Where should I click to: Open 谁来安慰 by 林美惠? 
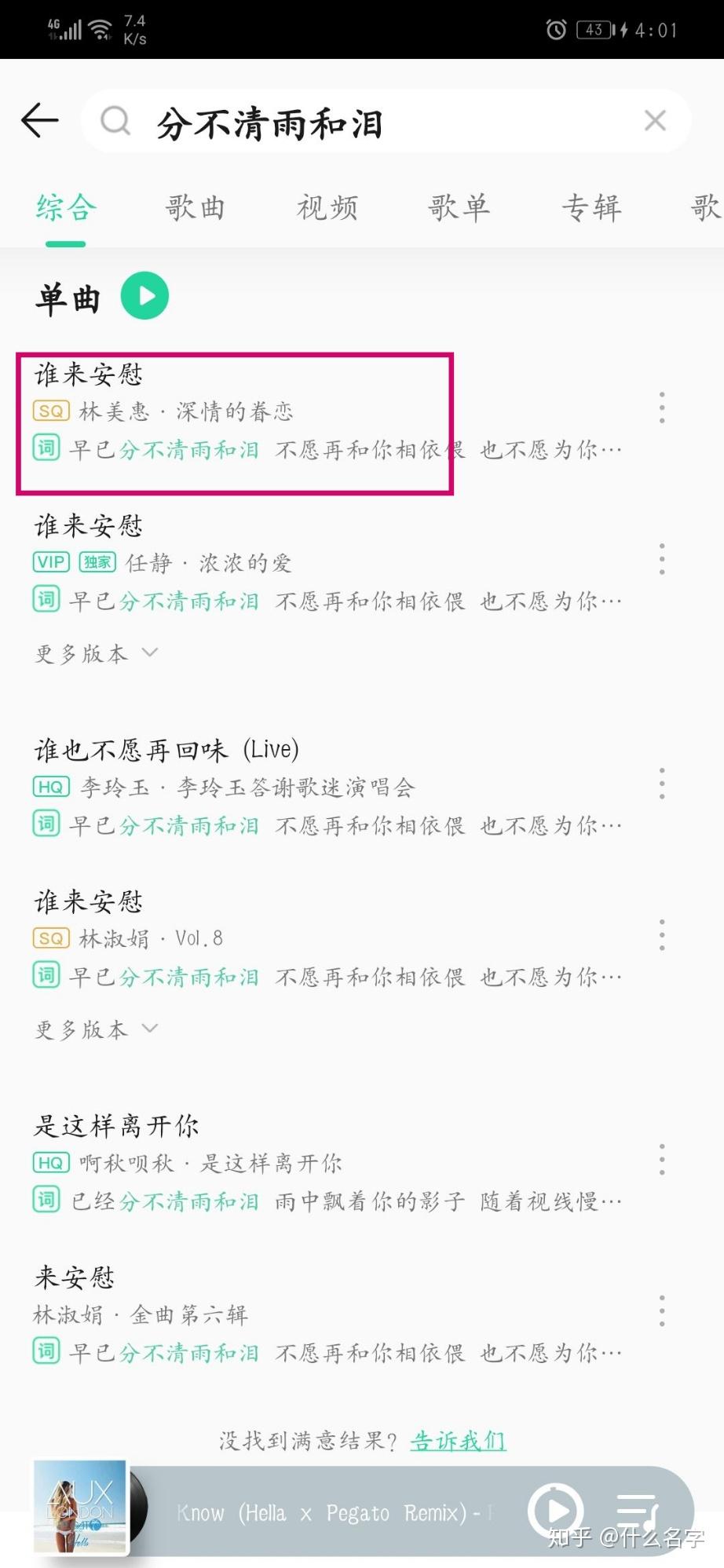pos(236,411)
